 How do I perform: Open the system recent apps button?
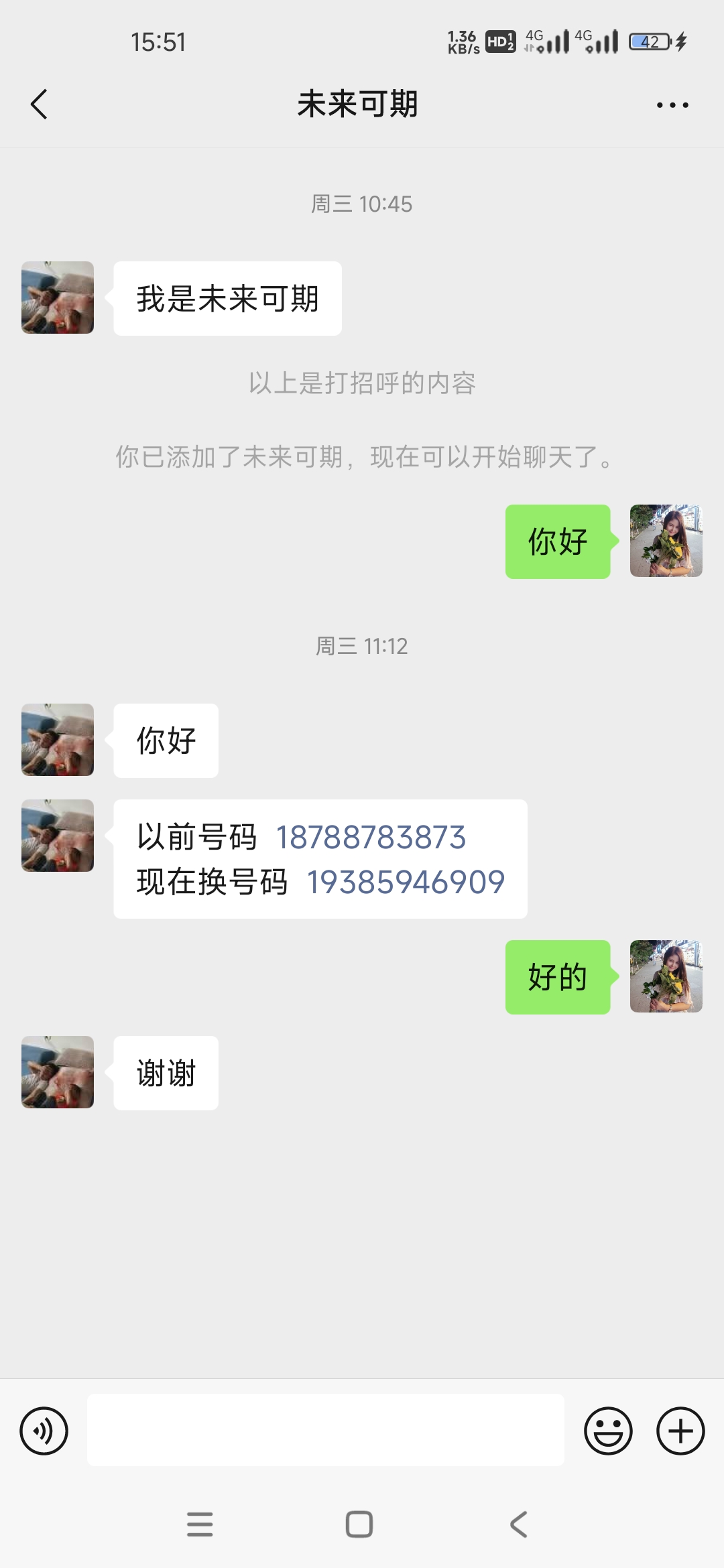click(200, 1524)
